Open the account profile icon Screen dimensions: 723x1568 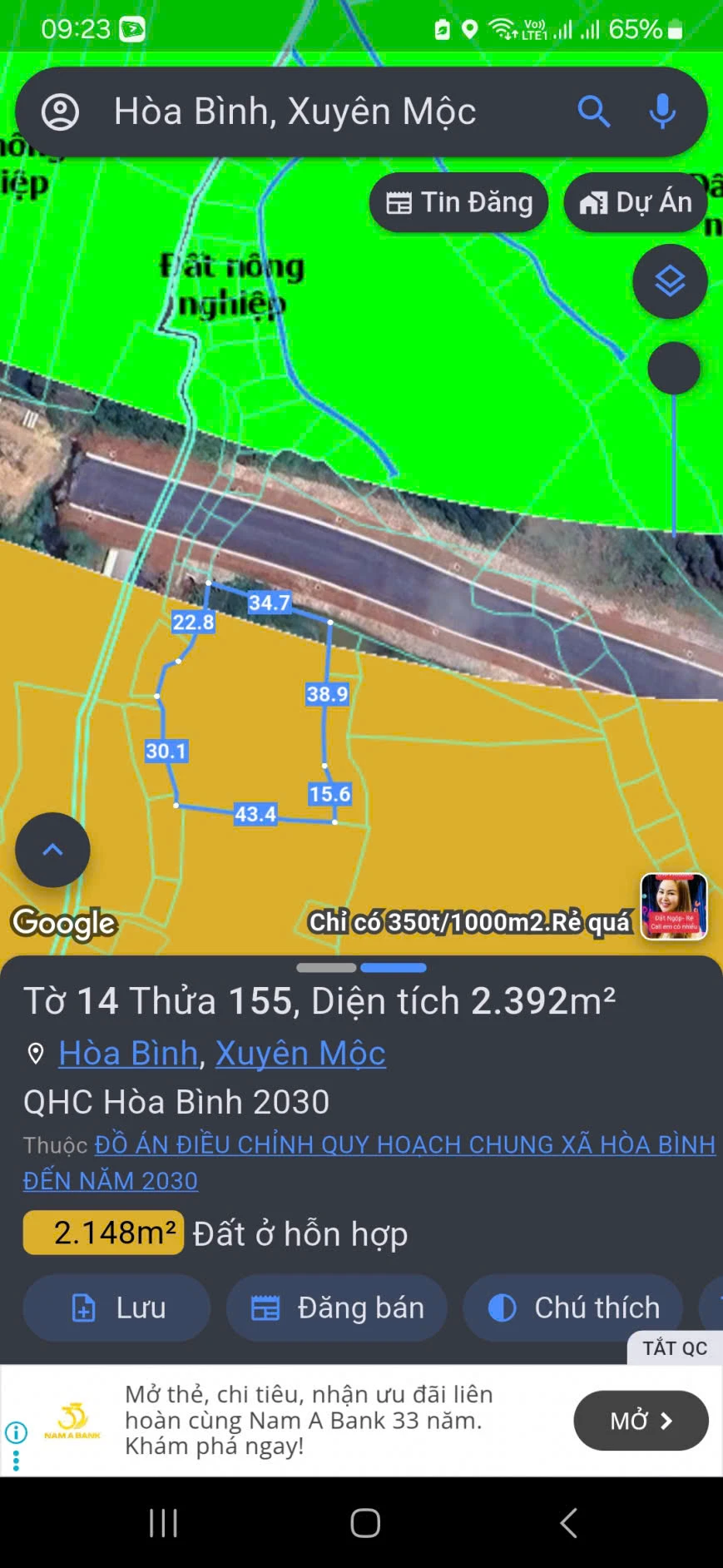61,112
